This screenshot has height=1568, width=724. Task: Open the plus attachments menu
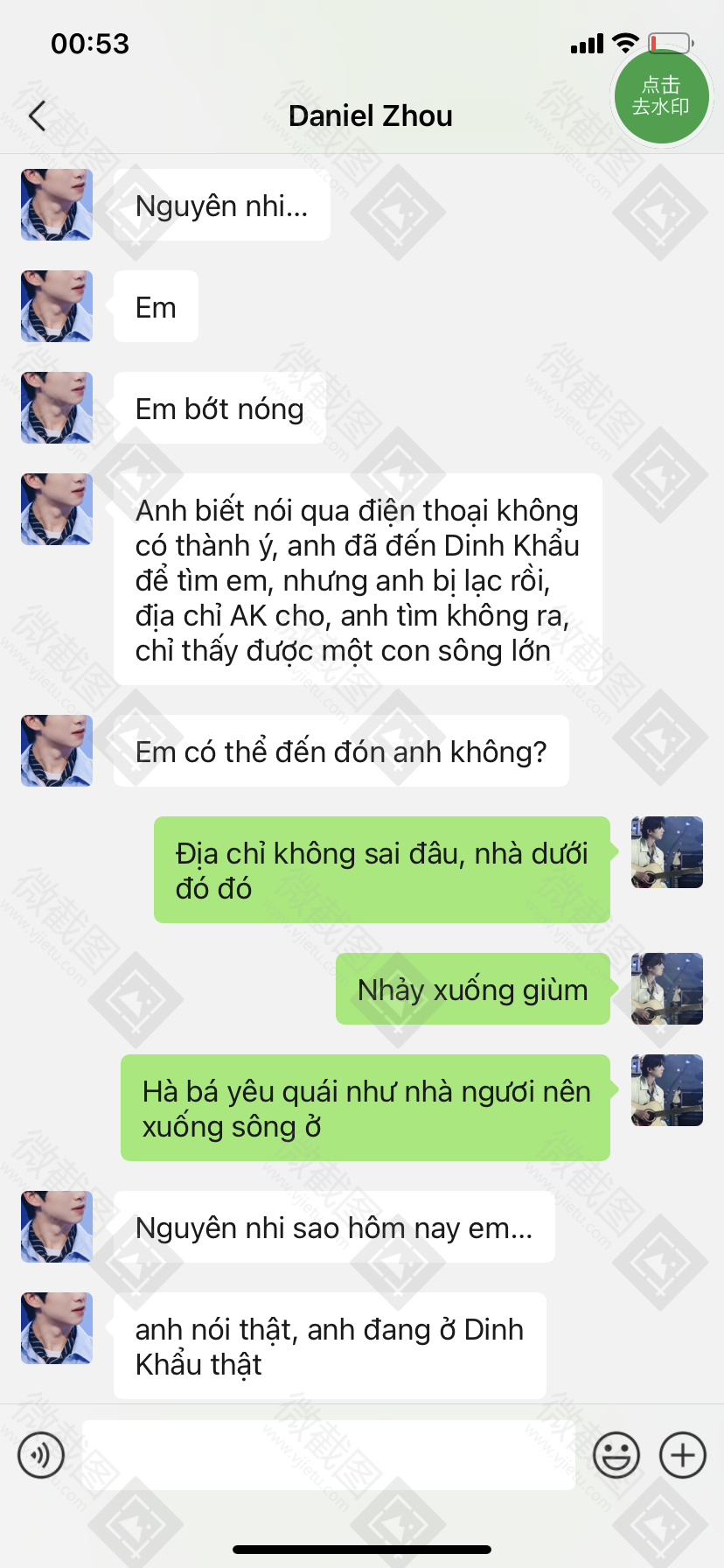[683, 1455]
